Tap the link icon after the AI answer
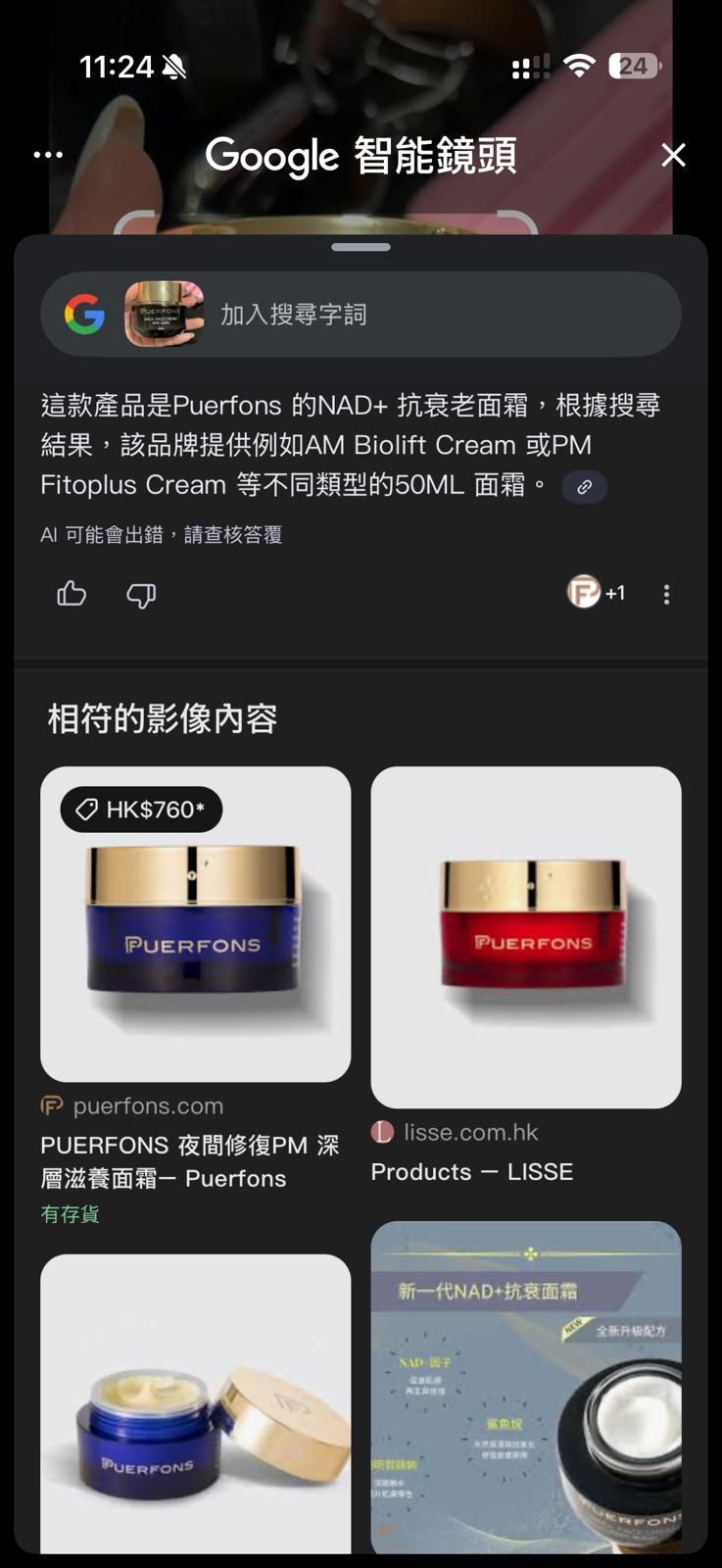Viewport: 722px width, 1568px height. point(585,486)
